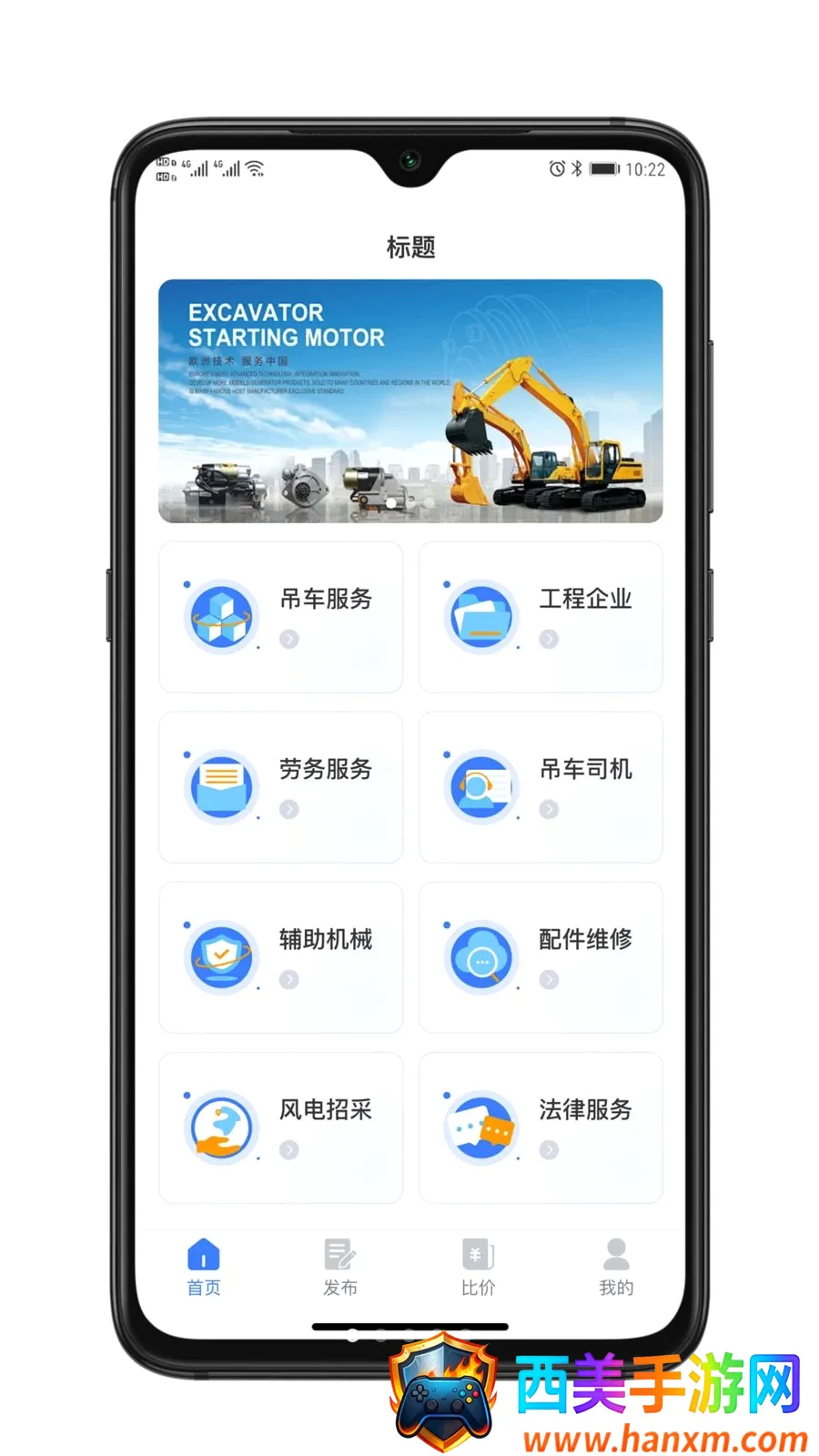Go to the 我的 tab
819x1456 pixels.
616,1267
